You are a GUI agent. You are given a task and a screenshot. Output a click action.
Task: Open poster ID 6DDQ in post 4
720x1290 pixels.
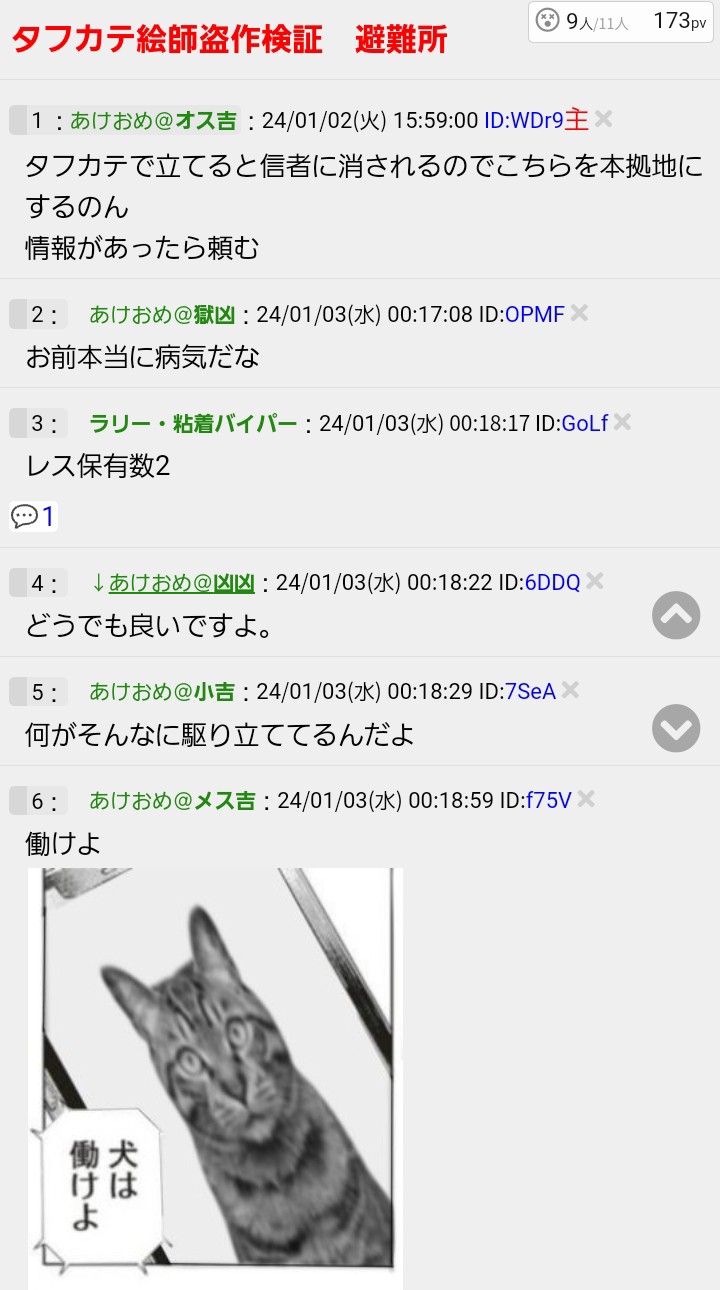[552, 583]
